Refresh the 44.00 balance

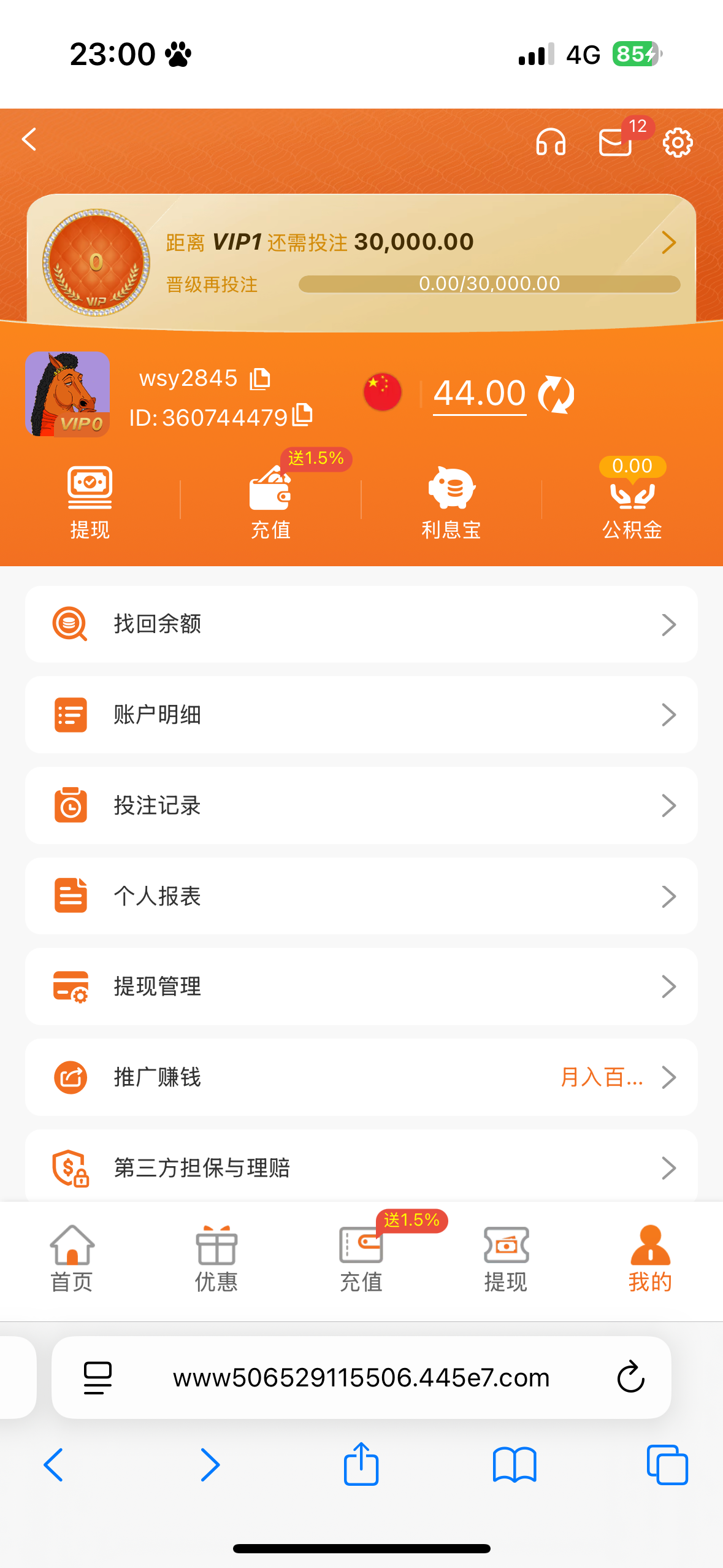pos(556,394)
